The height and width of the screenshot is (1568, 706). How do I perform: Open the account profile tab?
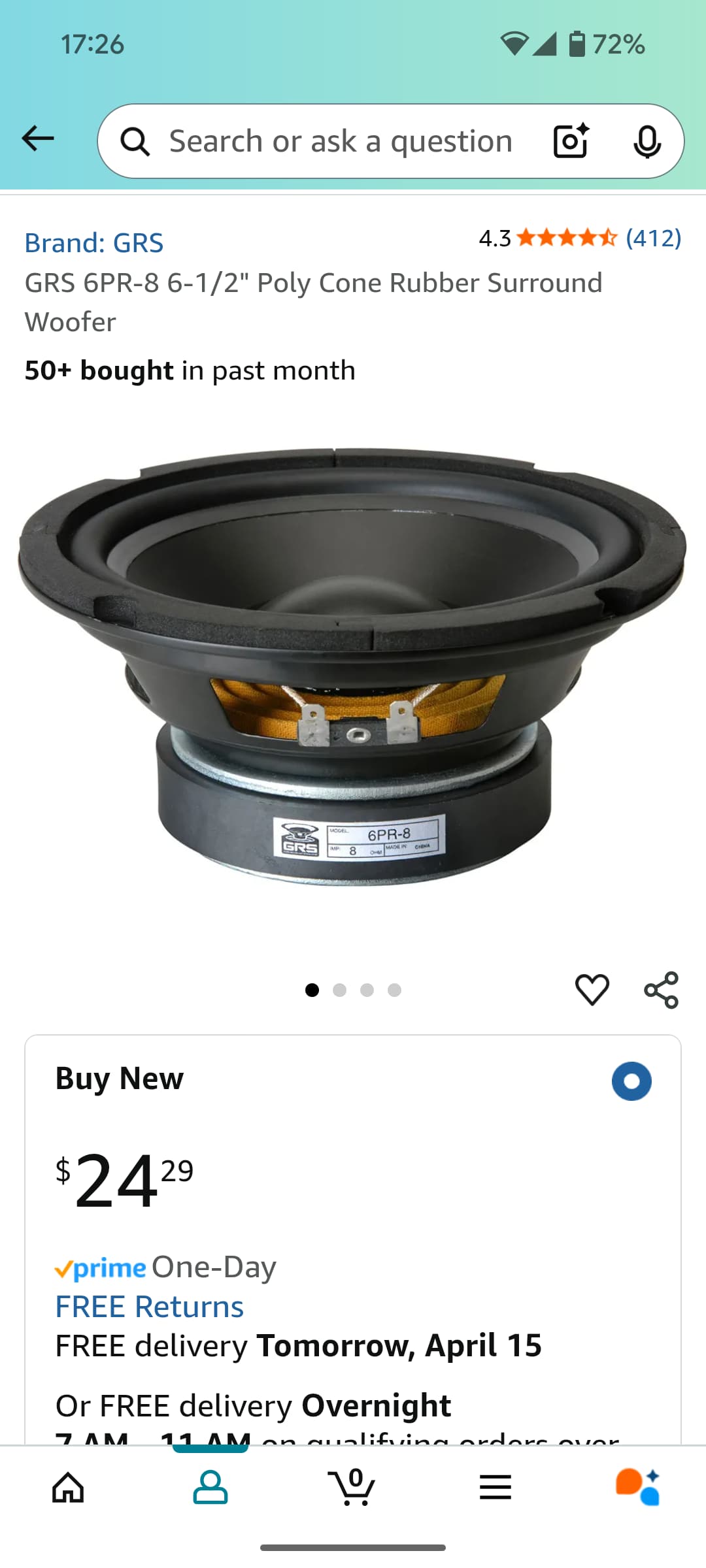click(x=210, y=1488)
